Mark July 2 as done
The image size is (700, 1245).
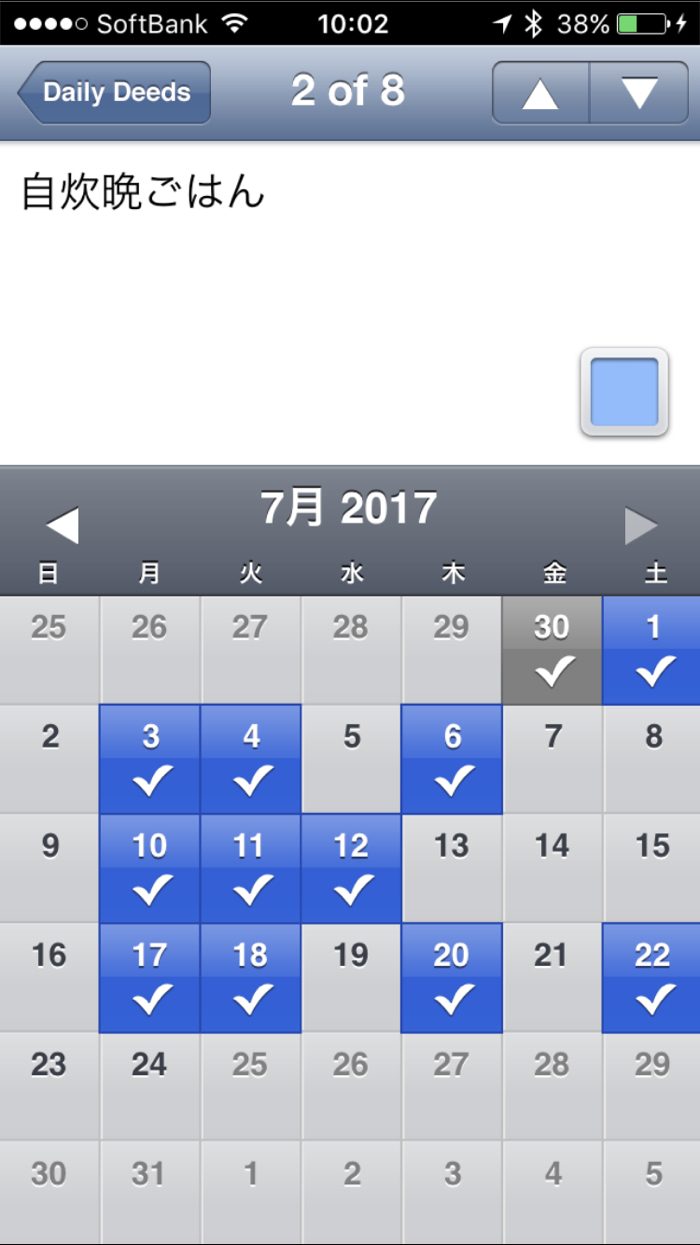50,759
